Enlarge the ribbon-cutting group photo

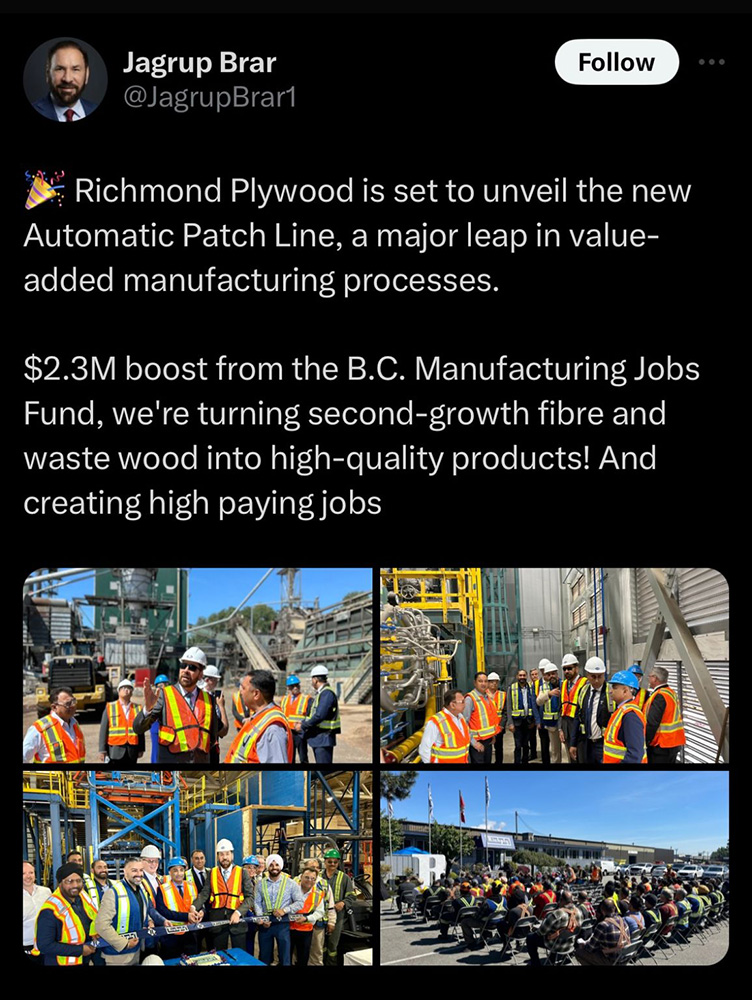point(197,868)
